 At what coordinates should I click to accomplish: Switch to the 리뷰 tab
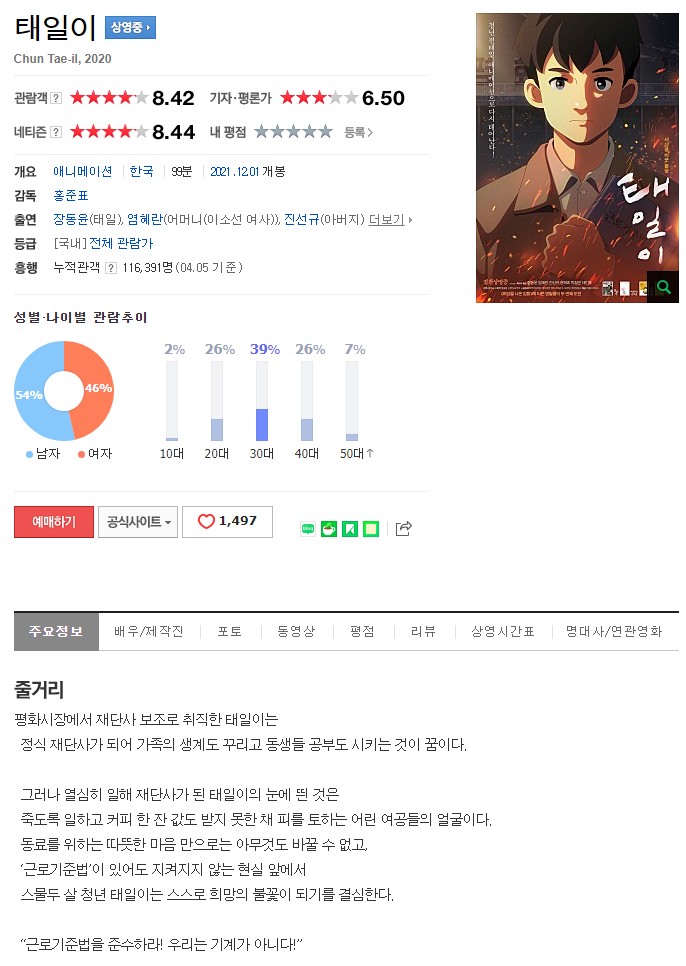pyautogui.click(x=423, y=632)
